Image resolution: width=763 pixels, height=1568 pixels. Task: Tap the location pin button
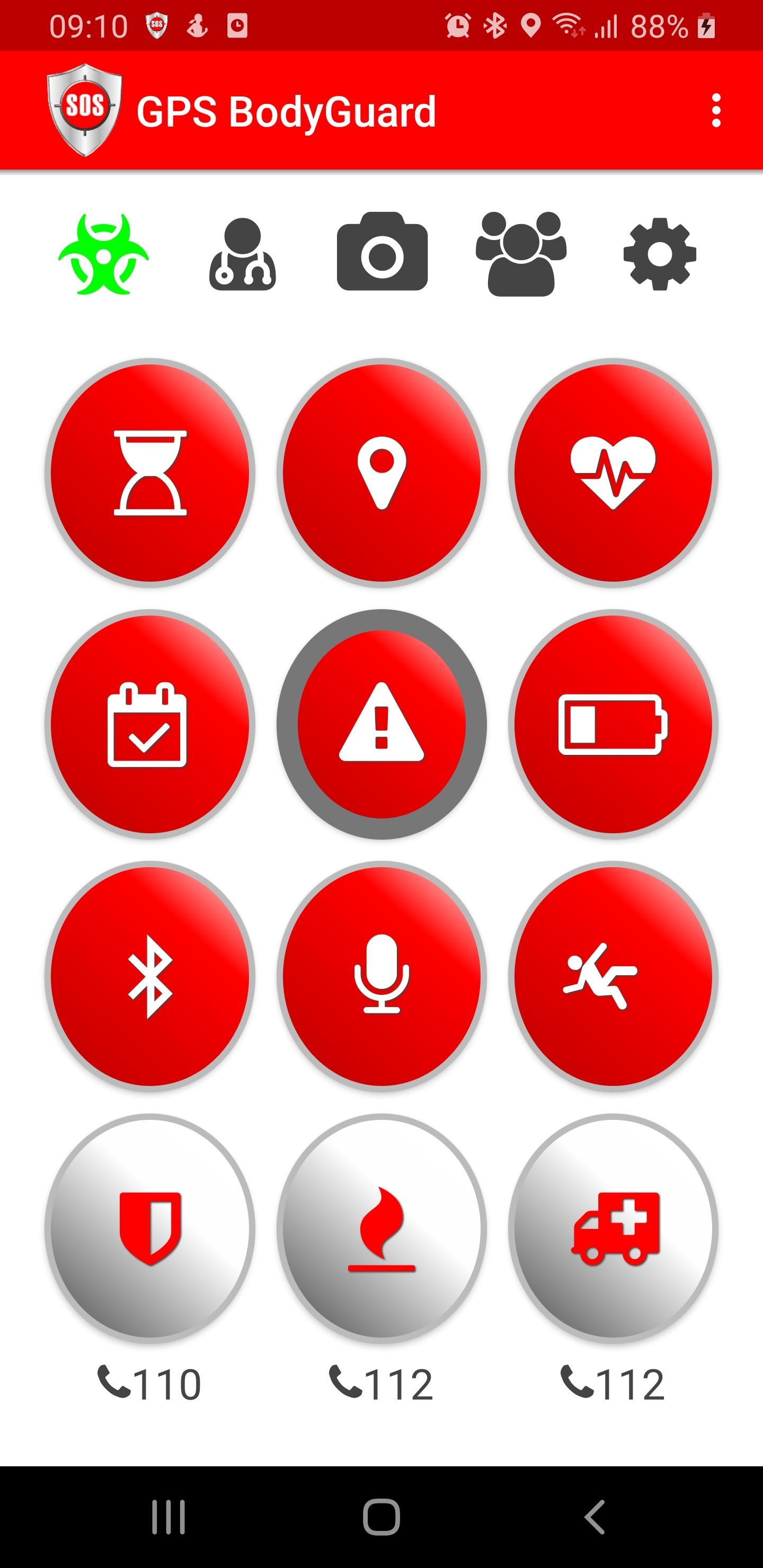382,473
